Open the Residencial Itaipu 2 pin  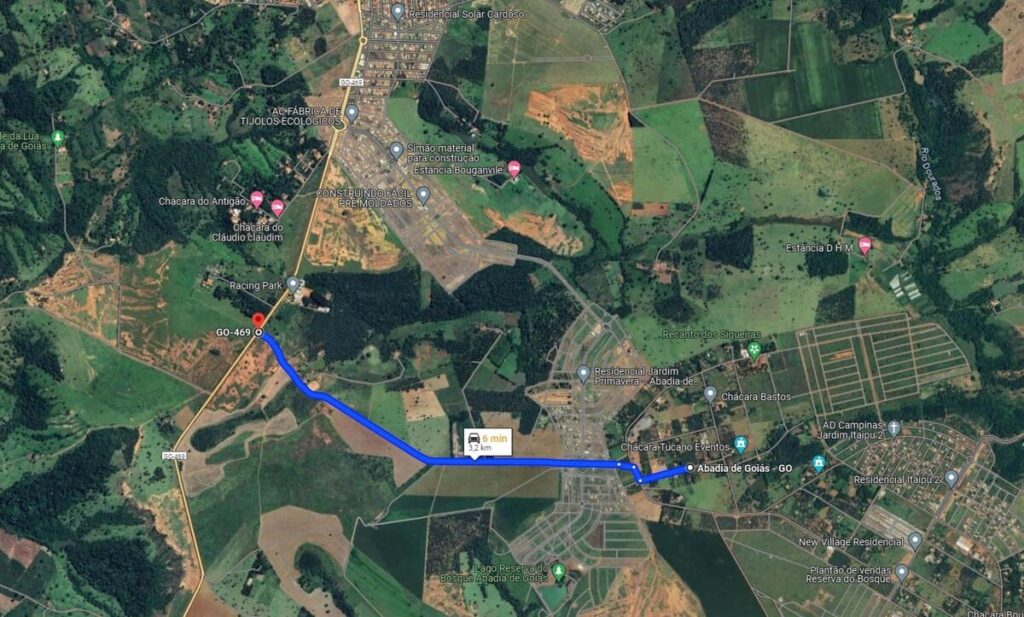pyautogui.click(x=951, y=478)
